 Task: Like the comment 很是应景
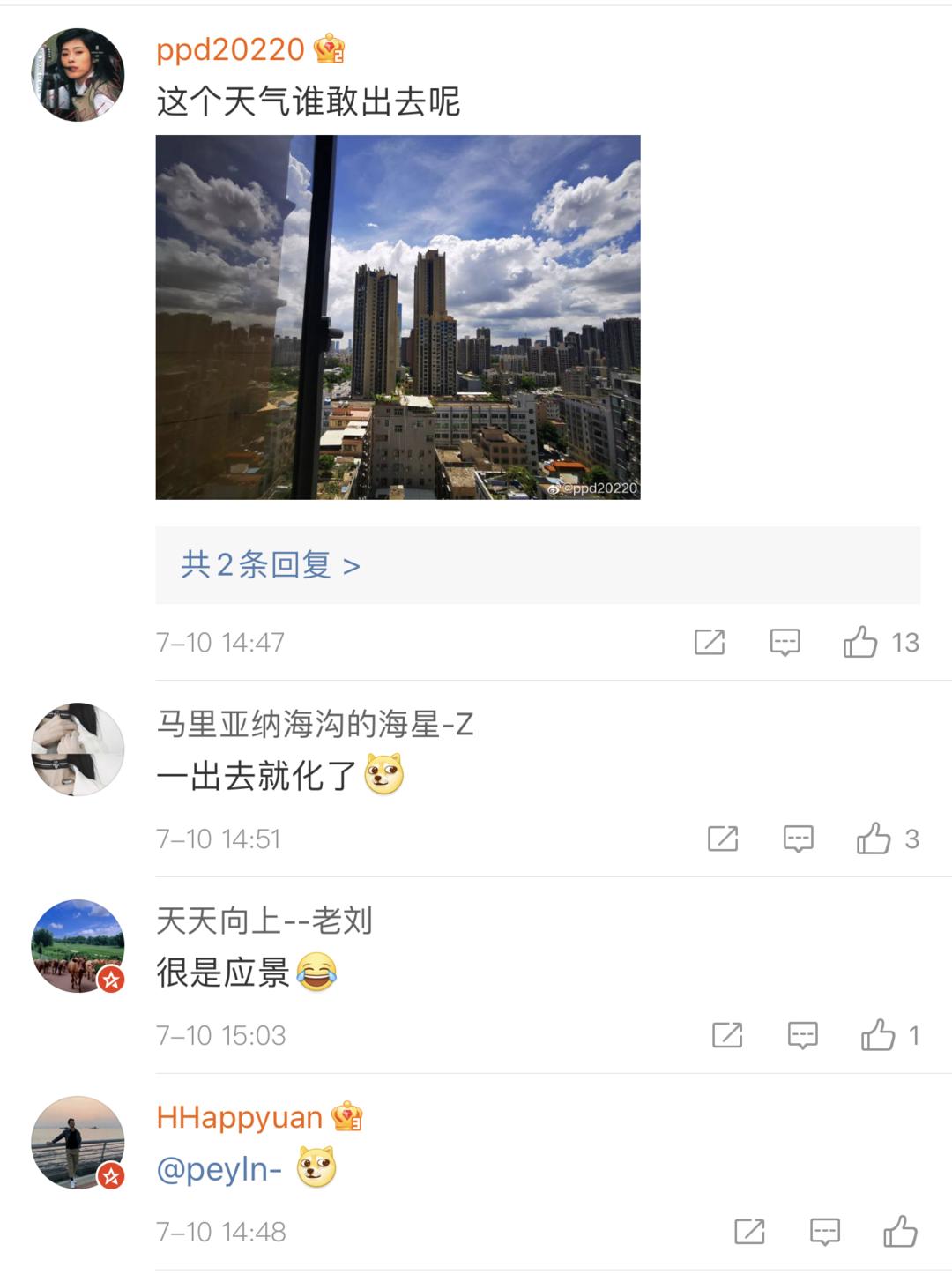click(x=878, y=1035)
